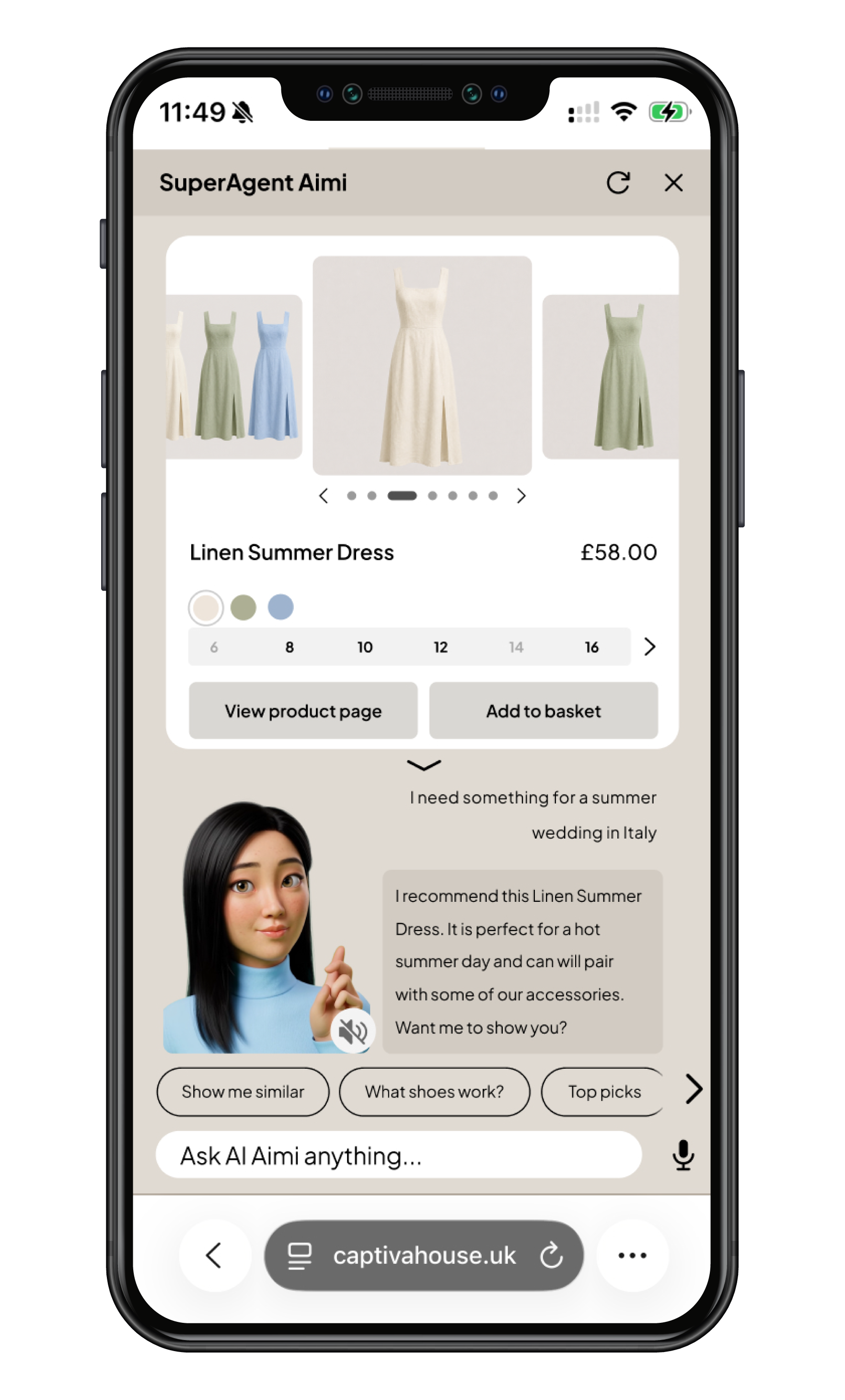Pick size 12
845x1400 pixels.
440,647
